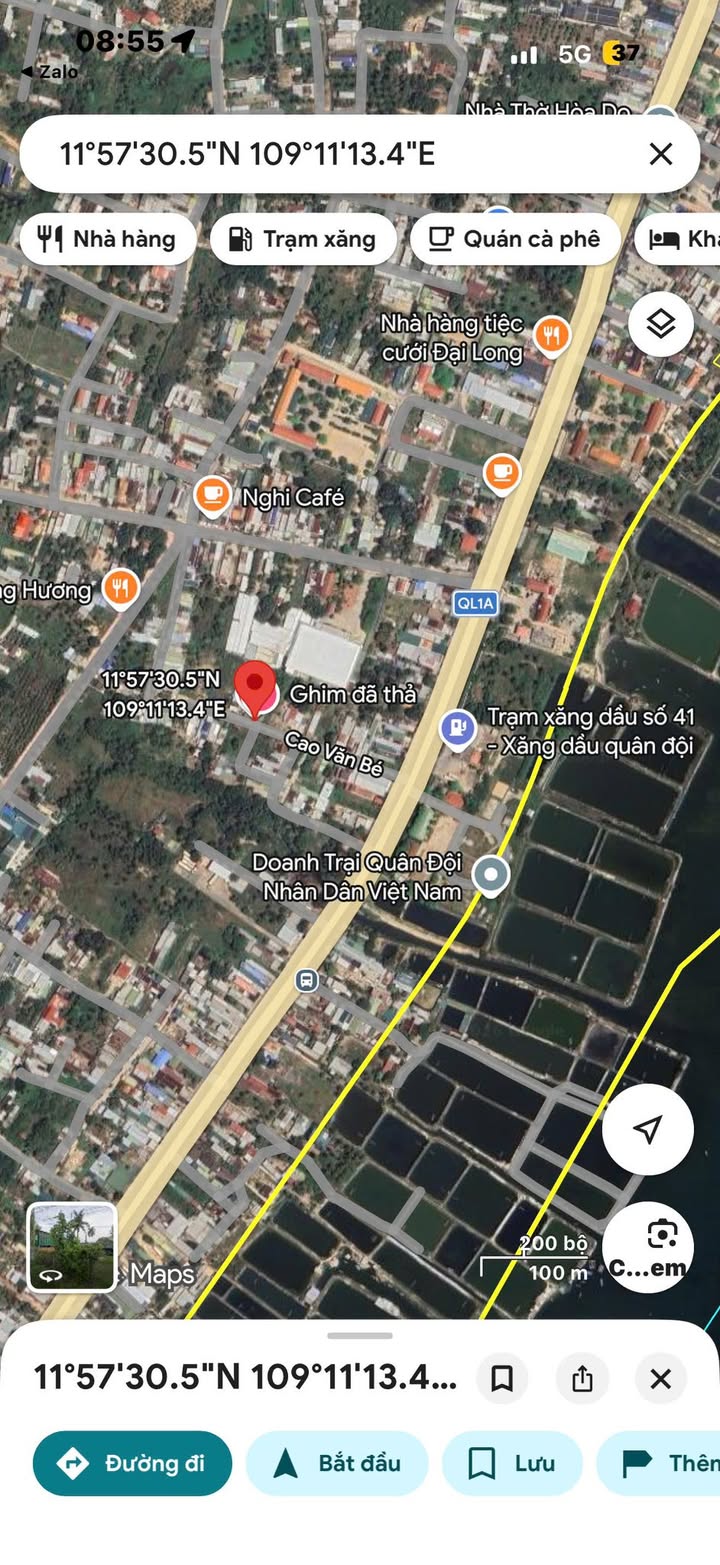The image size is (720, 1565).
Task: Tap the coordinates search field
Action: click(x=330, y=154)
